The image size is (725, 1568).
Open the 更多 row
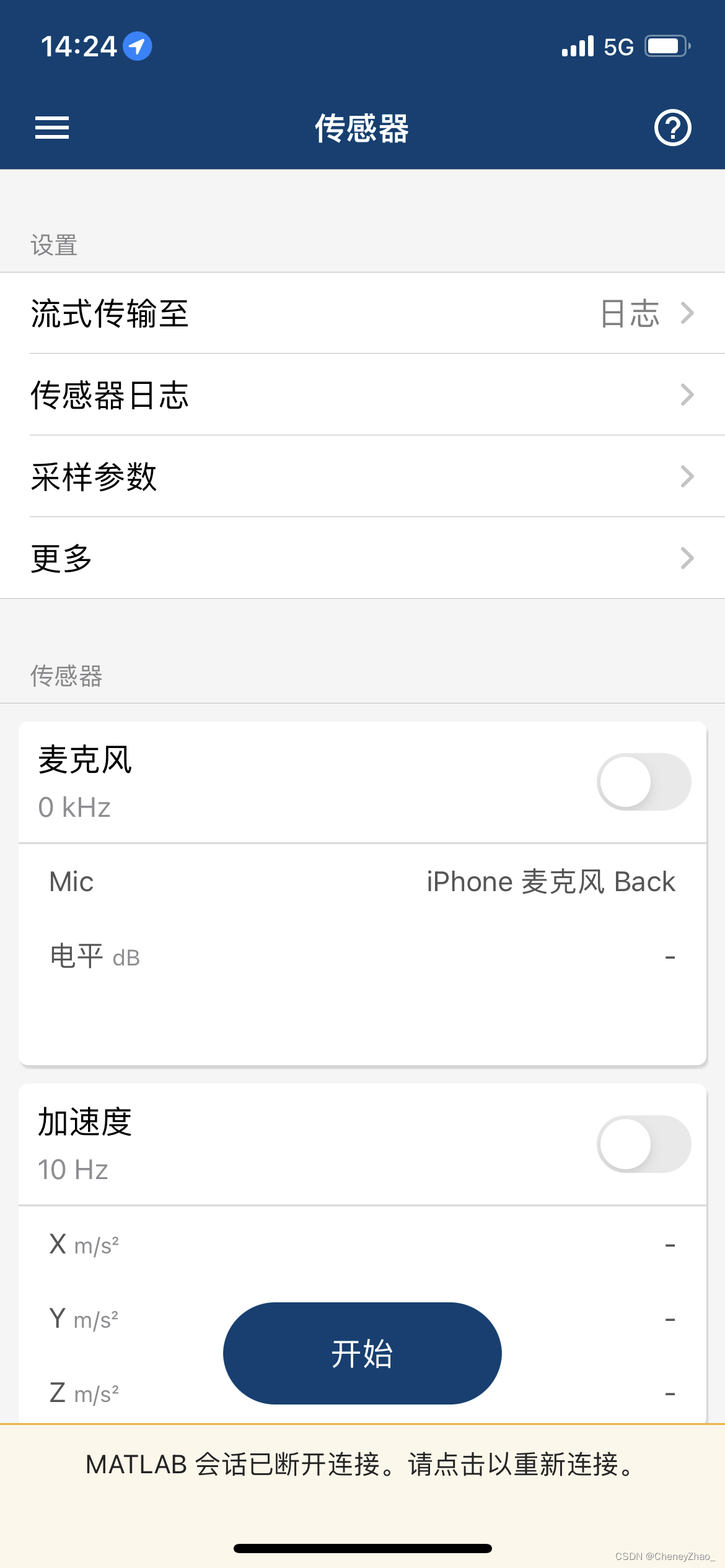click(362, 559)
